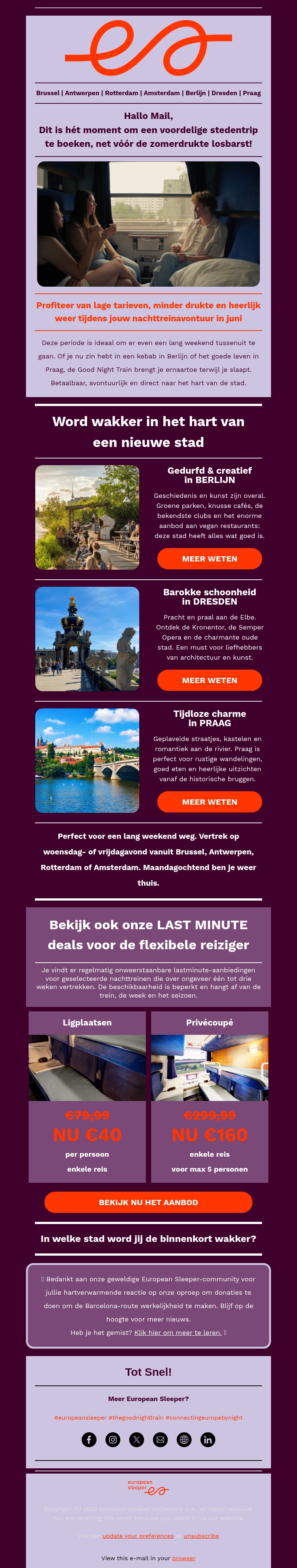Tap the email envelope icon
This screenshot has height=1568, width=297.
[x=160, y=1440]
